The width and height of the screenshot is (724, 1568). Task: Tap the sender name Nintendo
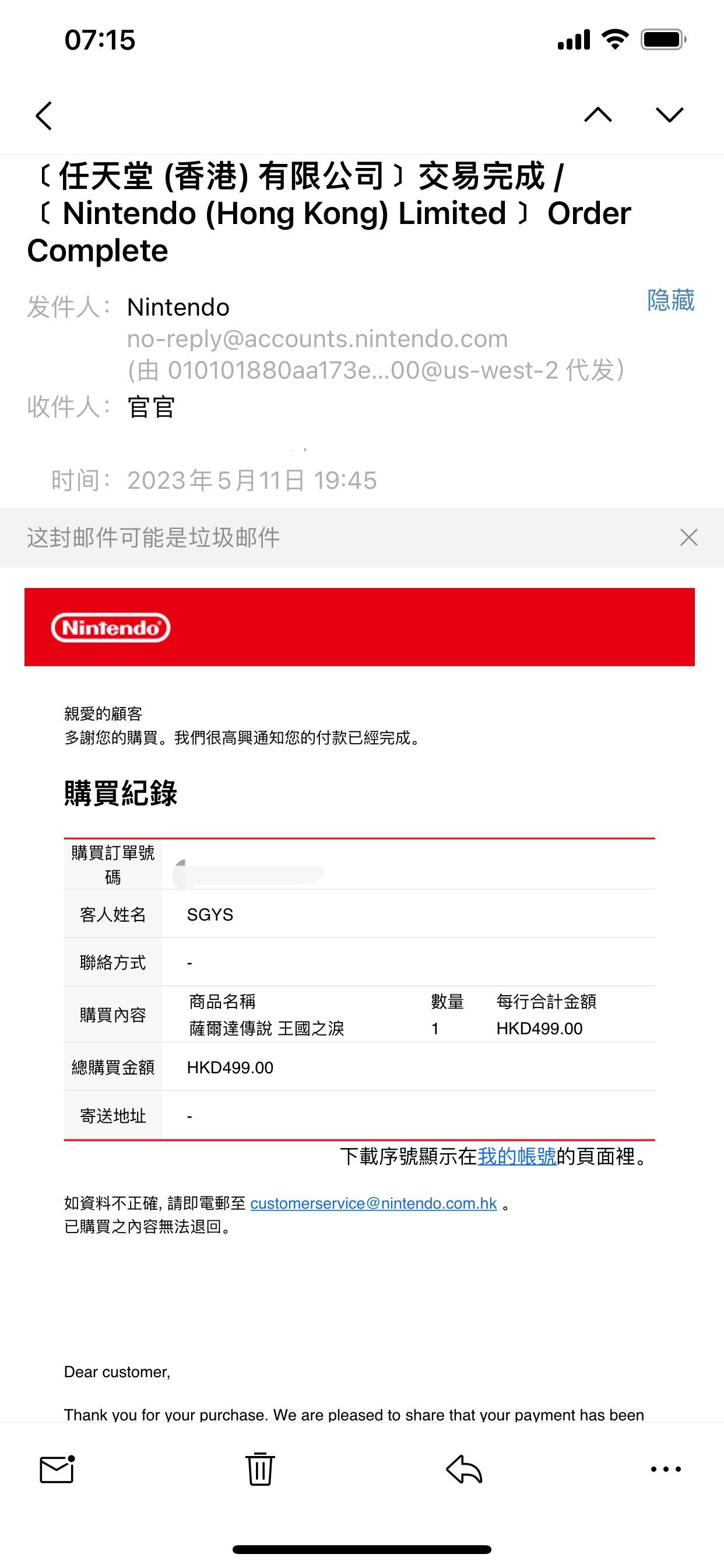click(x=178, y=307)
